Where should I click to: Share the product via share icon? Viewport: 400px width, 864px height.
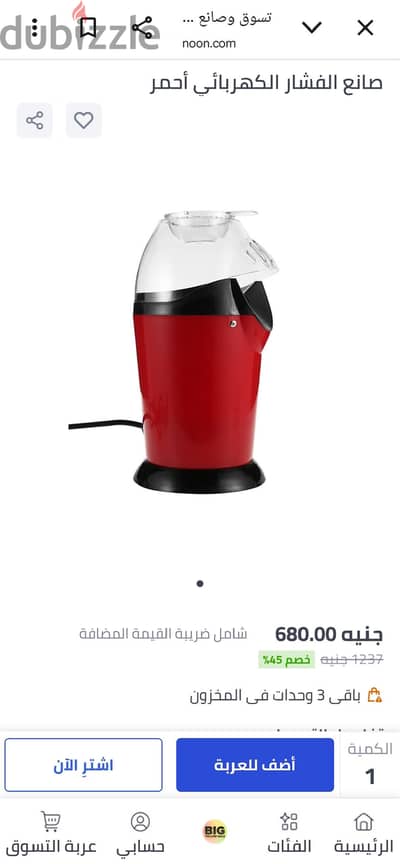(34, 120)
